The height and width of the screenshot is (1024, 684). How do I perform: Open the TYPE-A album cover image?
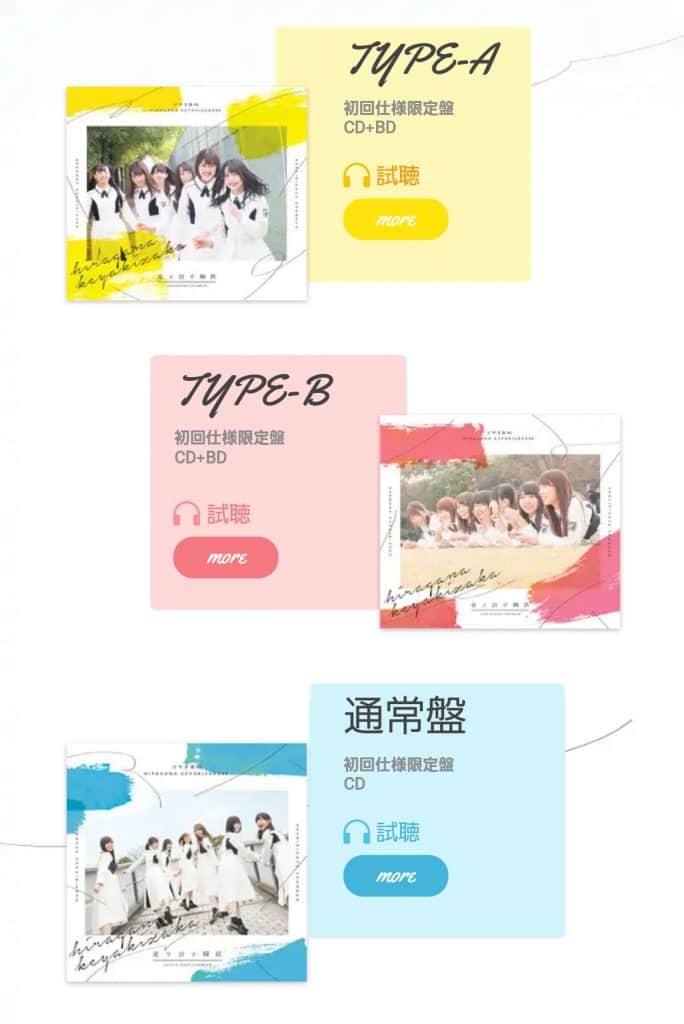(x=187, y=193)
